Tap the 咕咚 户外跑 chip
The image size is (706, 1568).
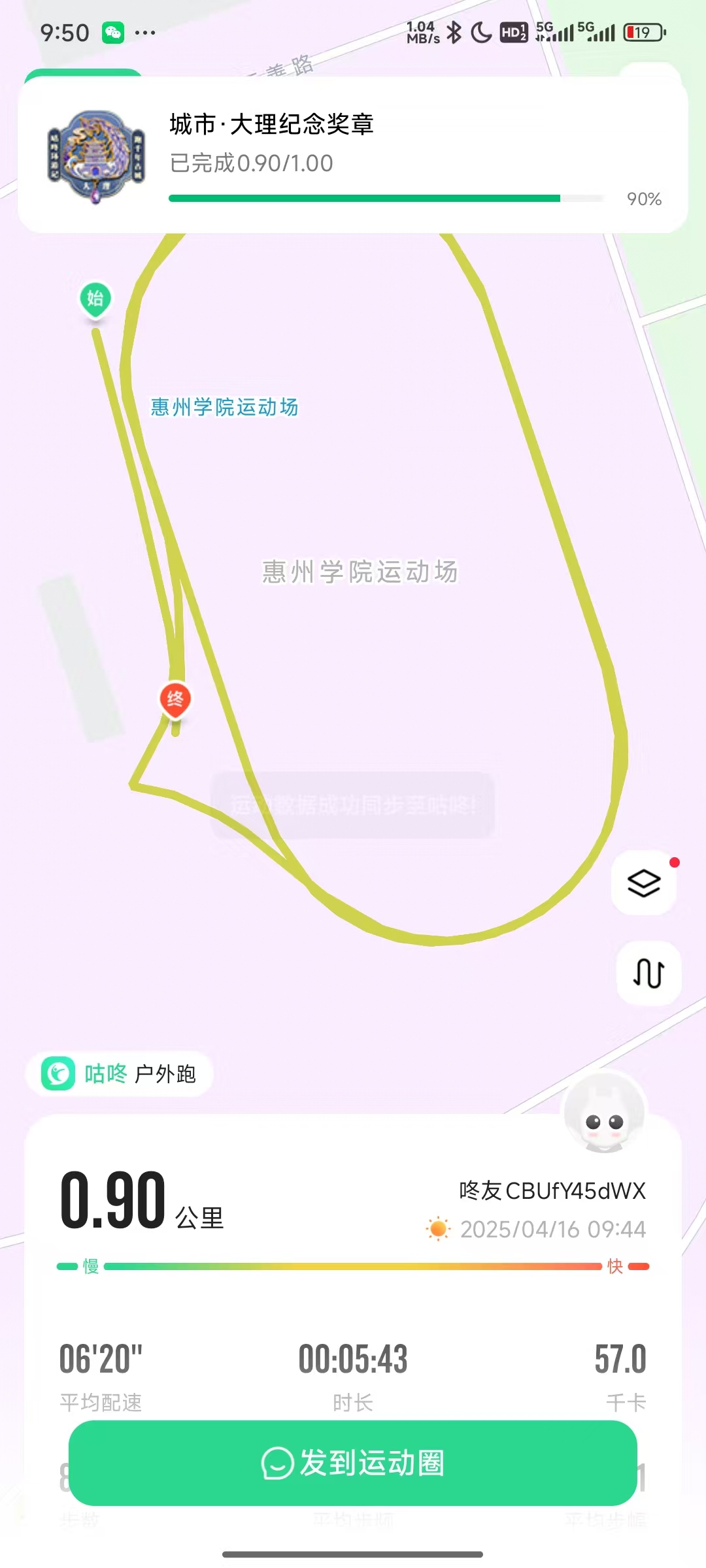coord(120,1073)
